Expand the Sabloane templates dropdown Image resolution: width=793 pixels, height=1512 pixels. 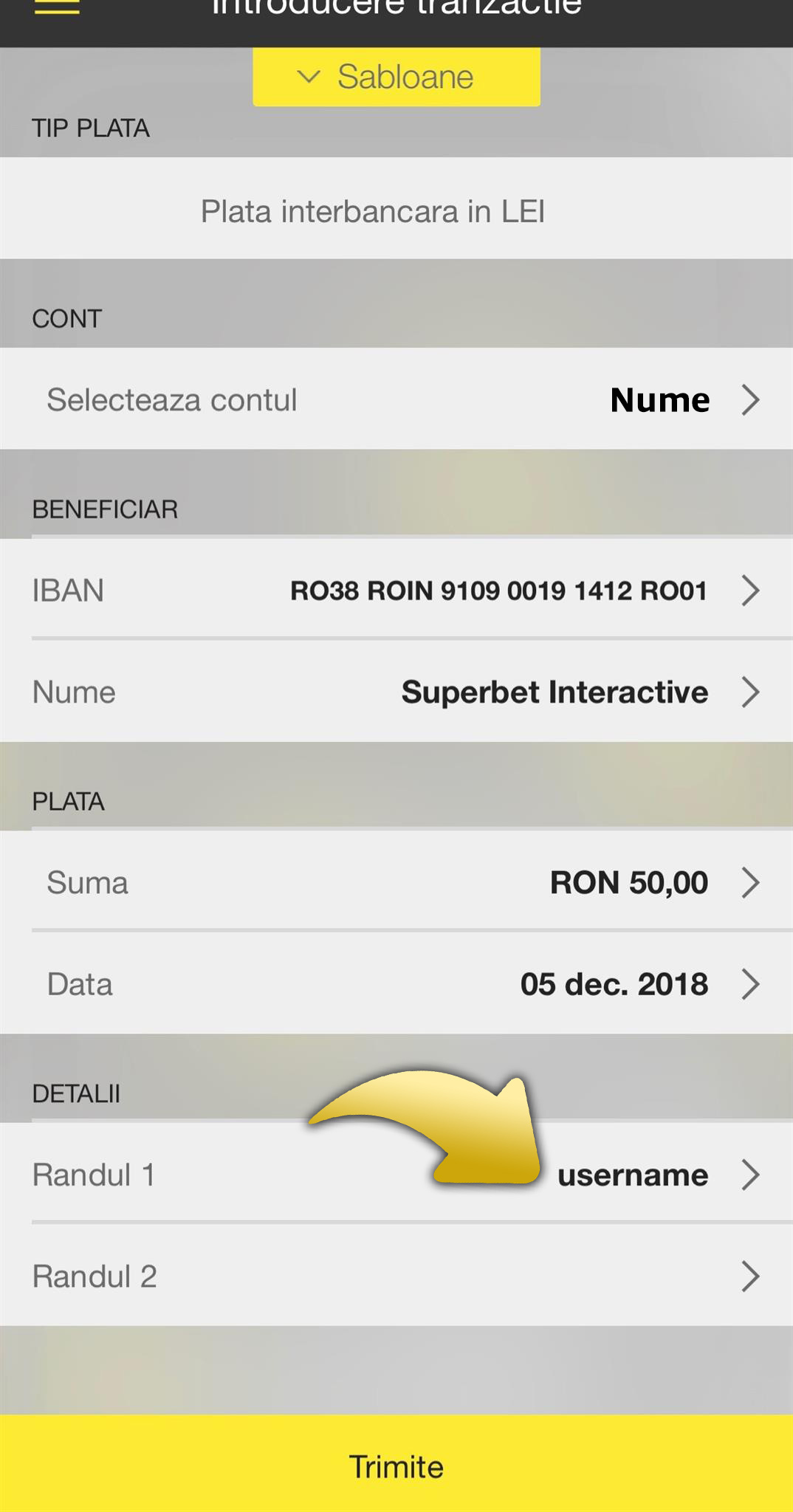coord(396,76)
